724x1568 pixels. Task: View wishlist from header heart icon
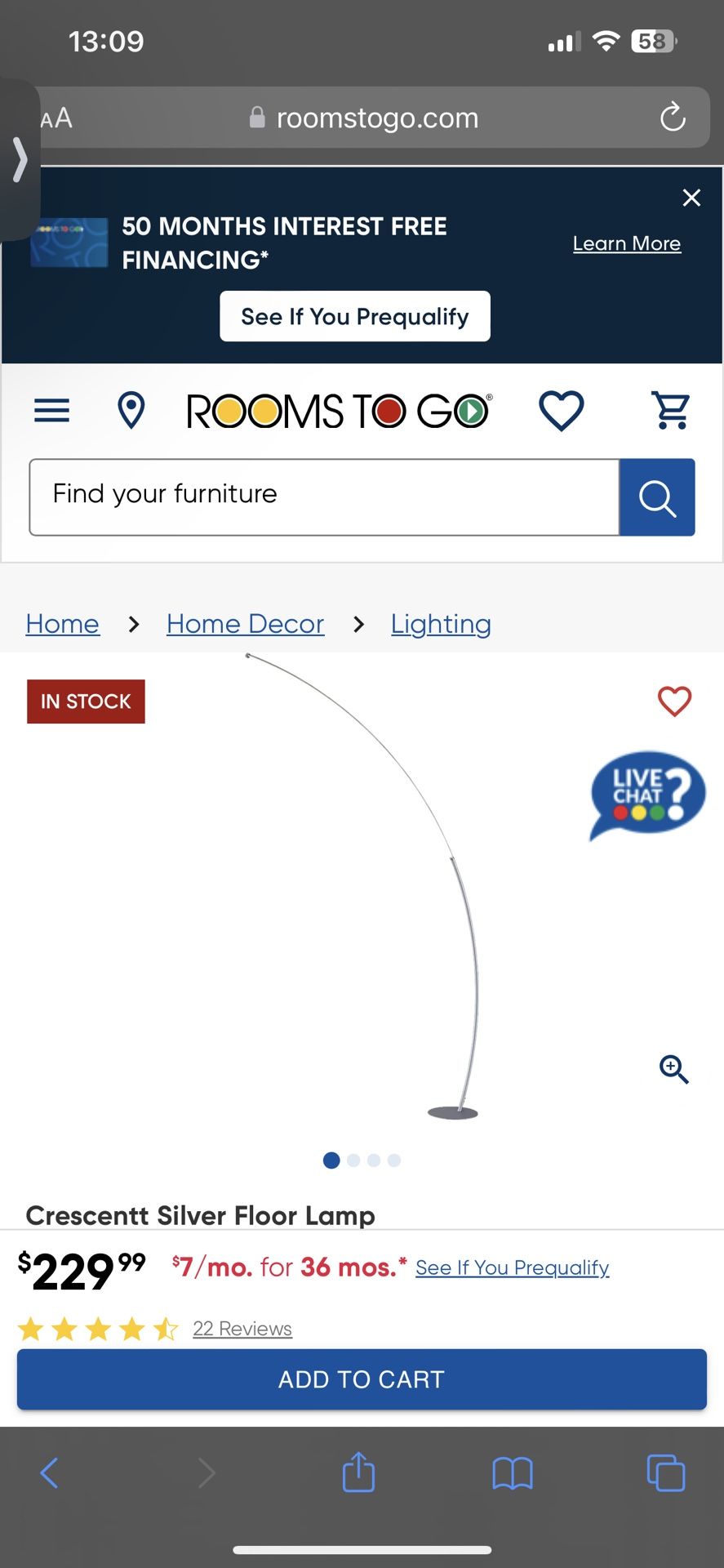tap(561, 410)
